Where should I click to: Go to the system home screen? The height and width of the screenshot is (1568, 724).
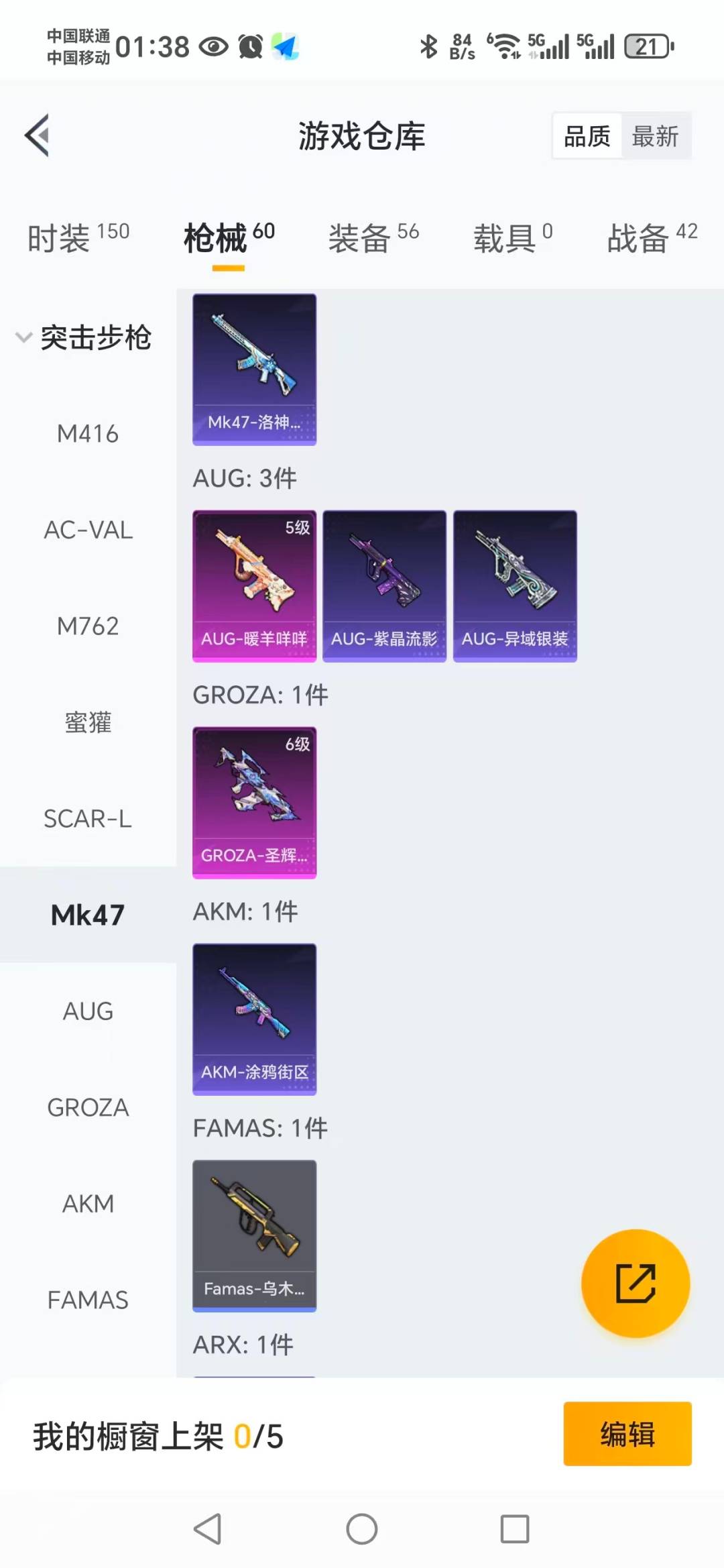pyautogui.click(x=362, y=1529)
